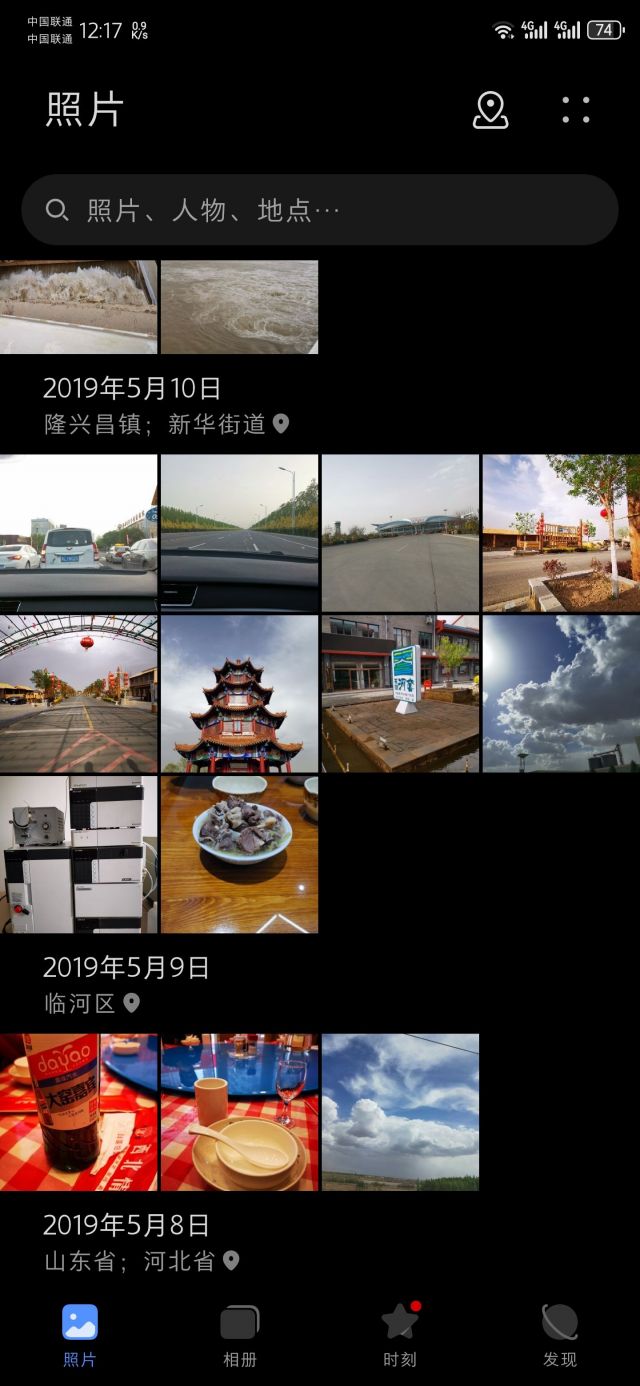View the white van traffic photo
Screen dimensions: 640x1386
[x=78, y=532]
